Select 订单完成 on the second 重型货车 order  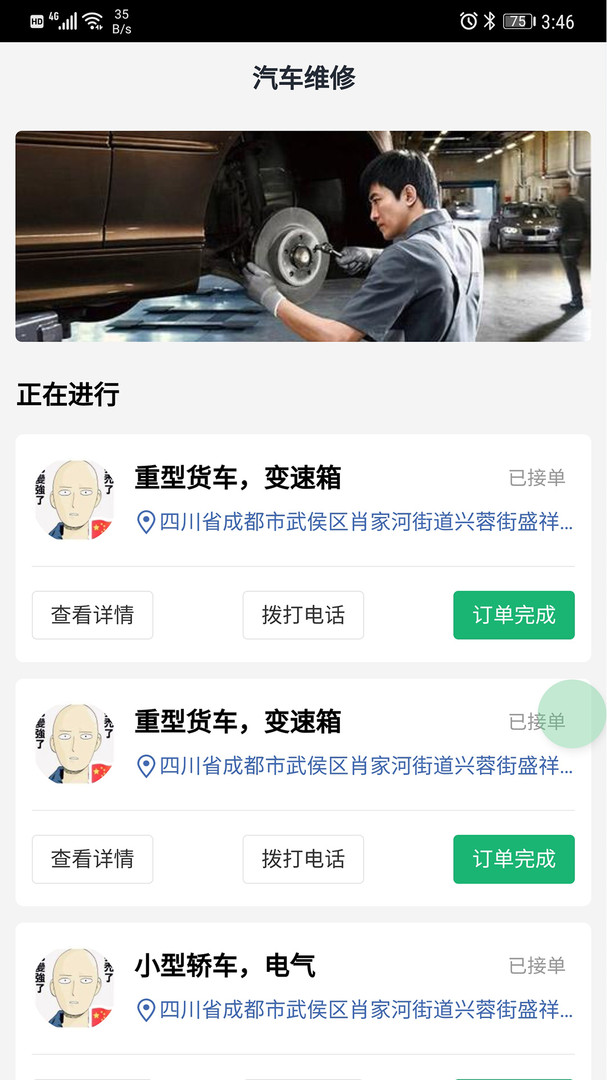[x=513, y=859]
